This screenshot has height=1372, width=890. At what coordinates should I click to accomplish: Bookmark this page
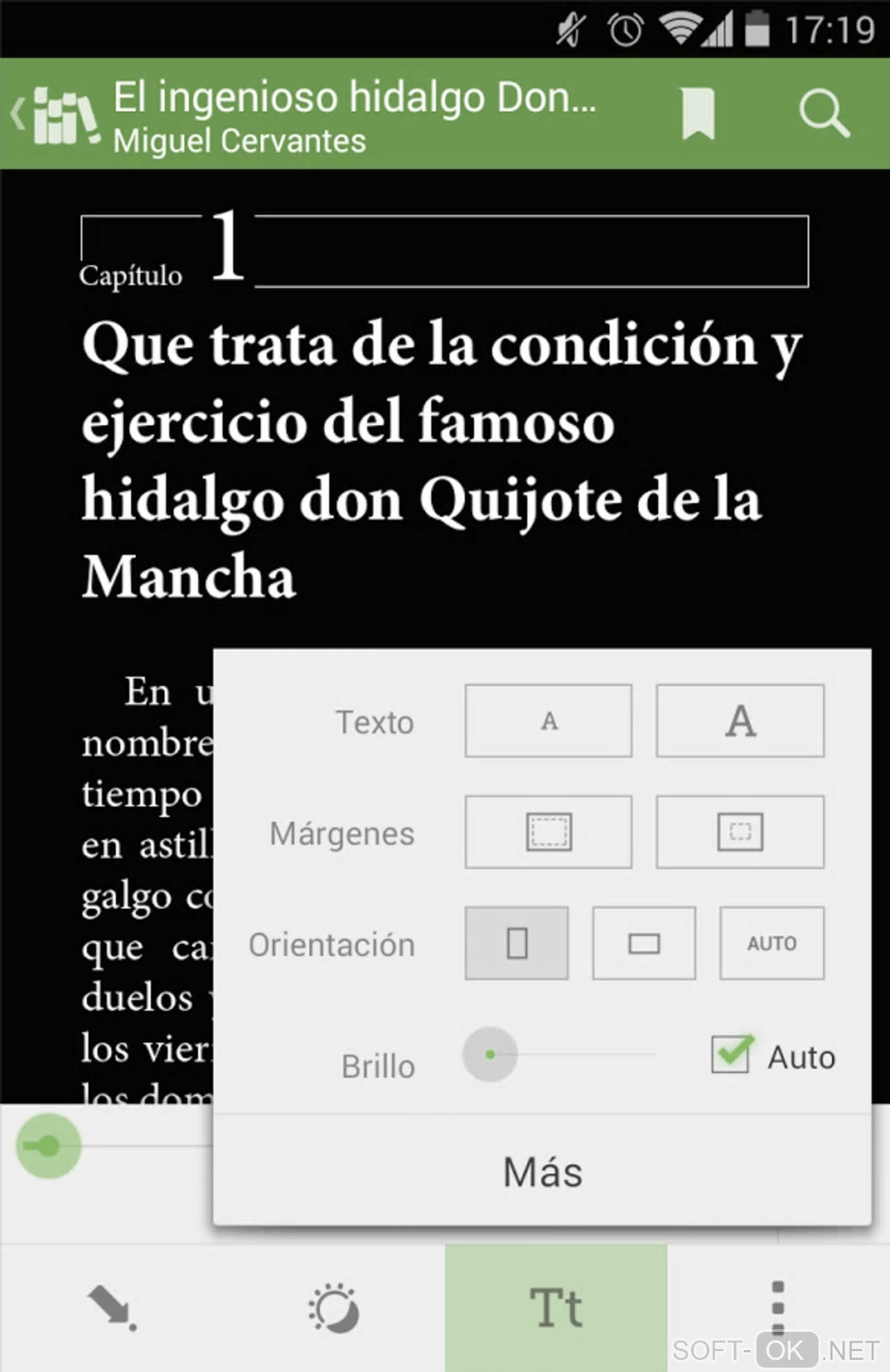click(x=697, y=113)
